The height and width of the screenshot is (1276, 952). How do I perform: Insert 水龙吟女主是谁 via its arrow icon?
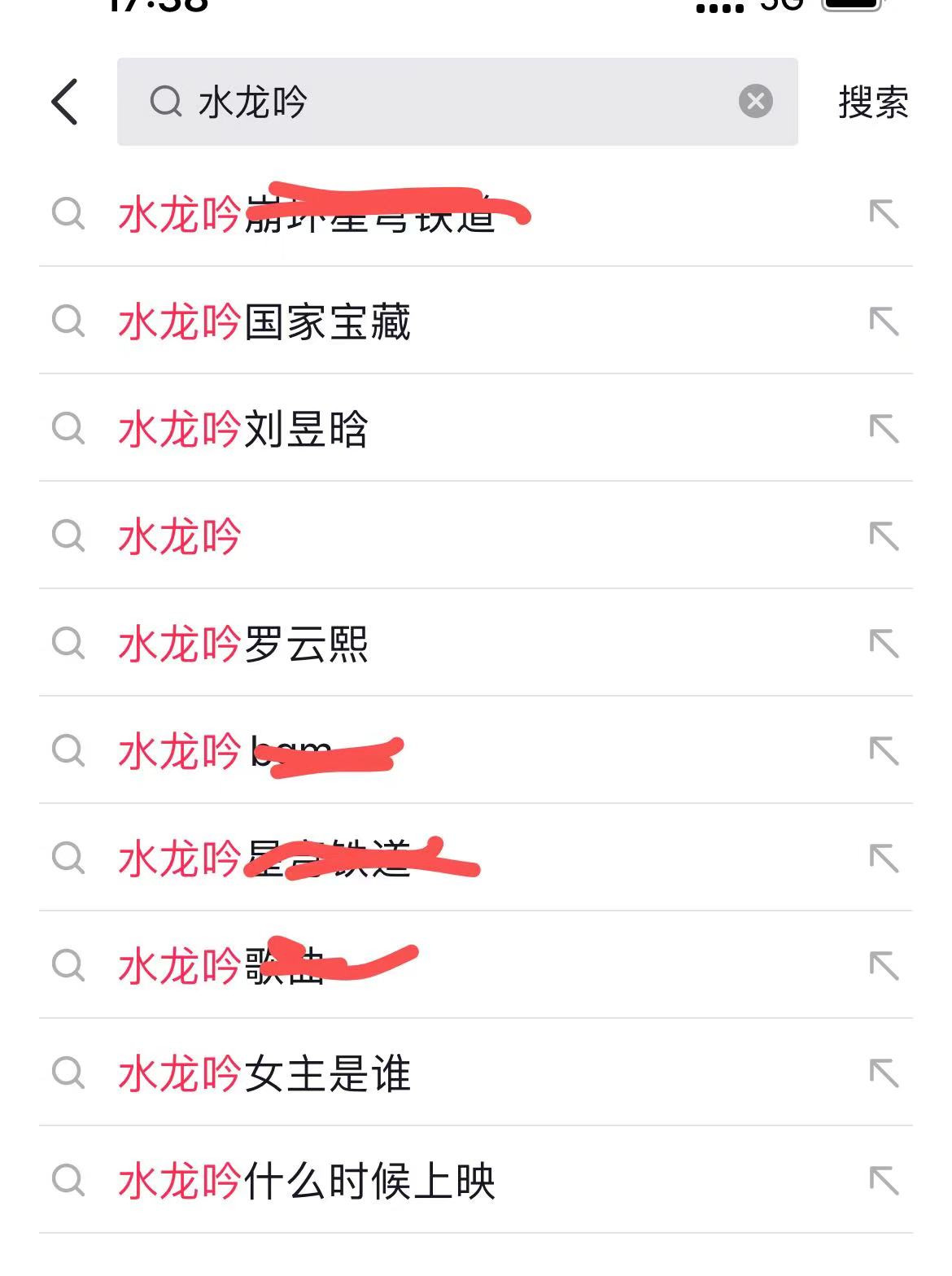884,1073
